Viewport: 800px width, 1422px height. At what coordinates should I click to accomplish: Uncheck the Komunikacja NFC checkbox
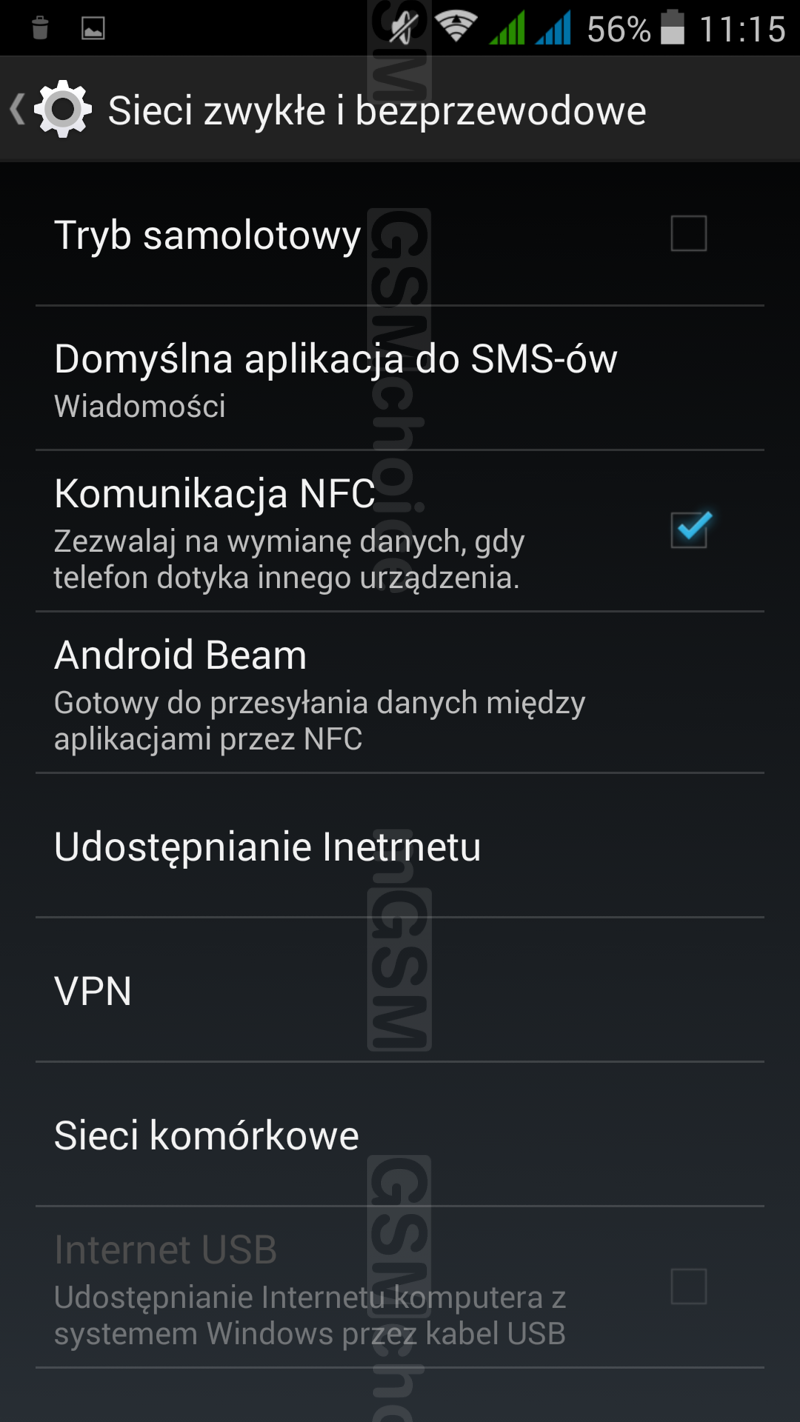click(x=689, y=529)
